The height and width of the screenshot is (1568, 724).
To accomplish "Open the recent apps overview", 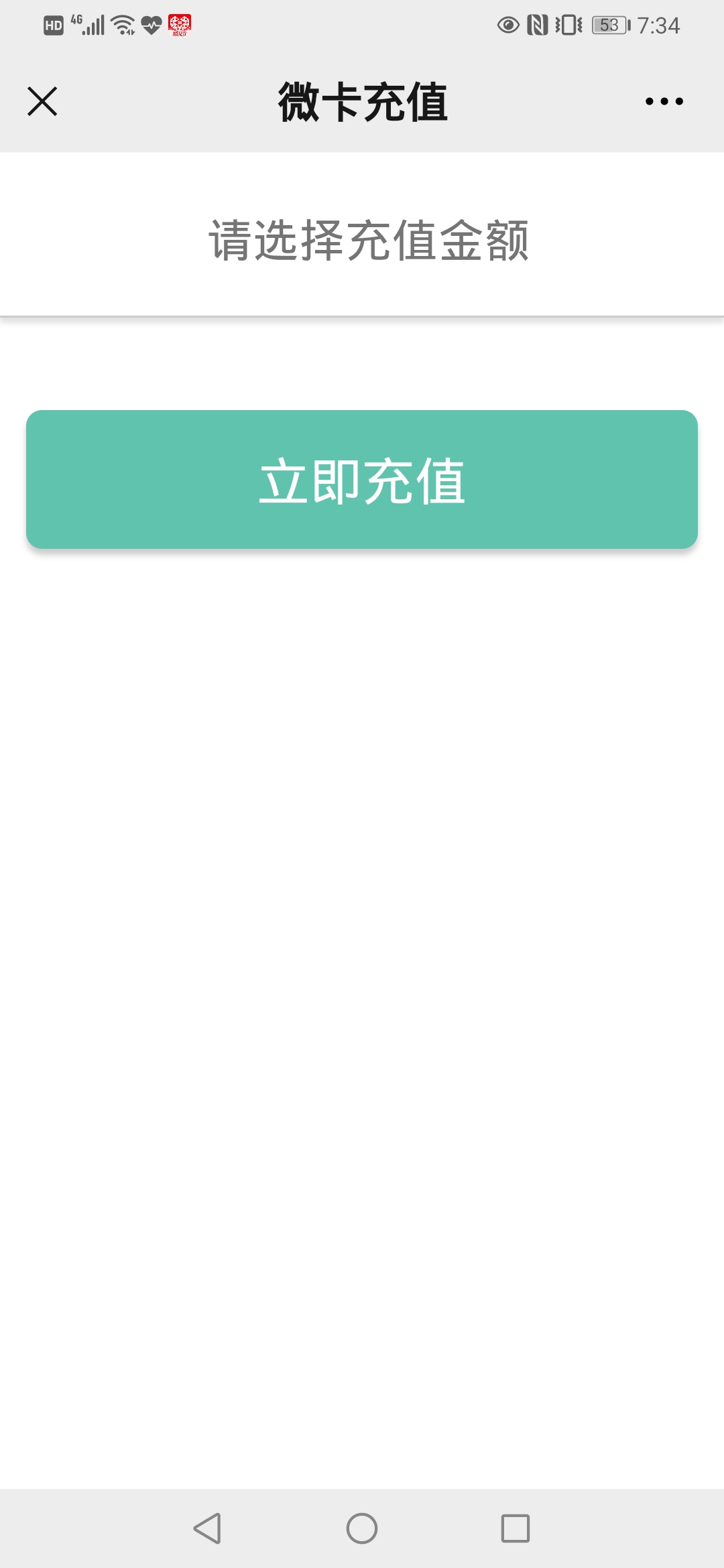I will tap(516, 1528).
